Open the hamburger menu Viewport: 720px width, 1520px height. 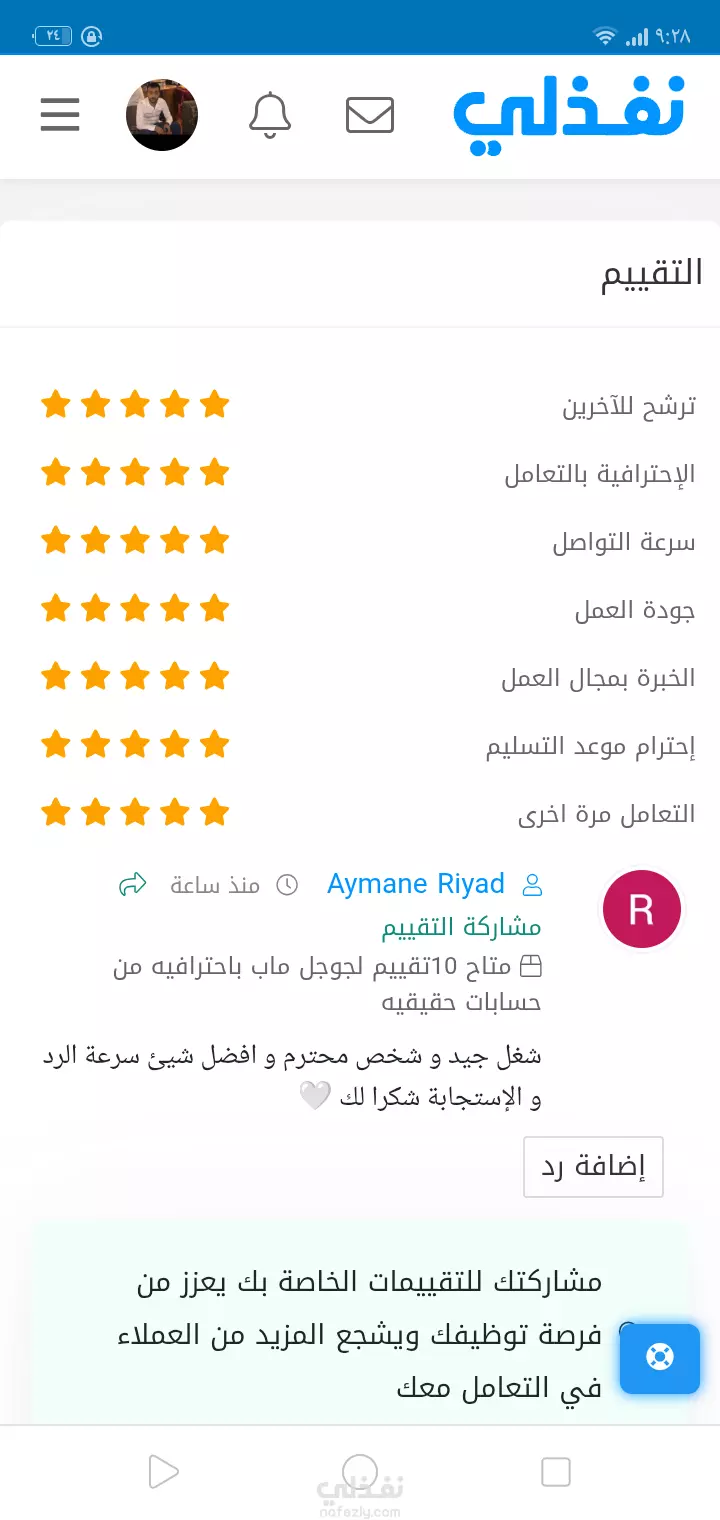tap(60, 116)
